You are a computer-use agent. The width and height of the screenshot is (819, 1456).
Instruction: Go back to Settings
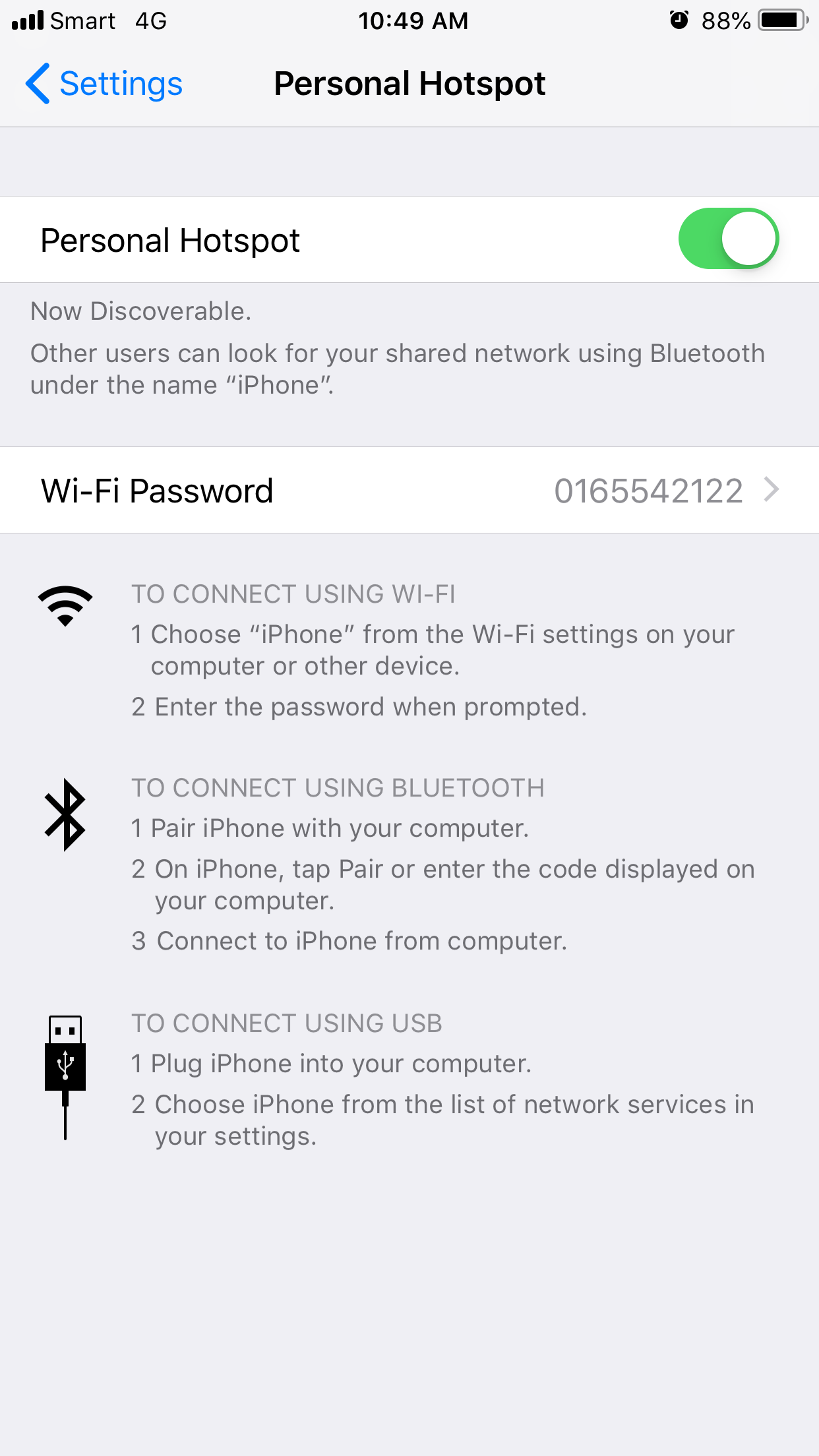point(104,84)
